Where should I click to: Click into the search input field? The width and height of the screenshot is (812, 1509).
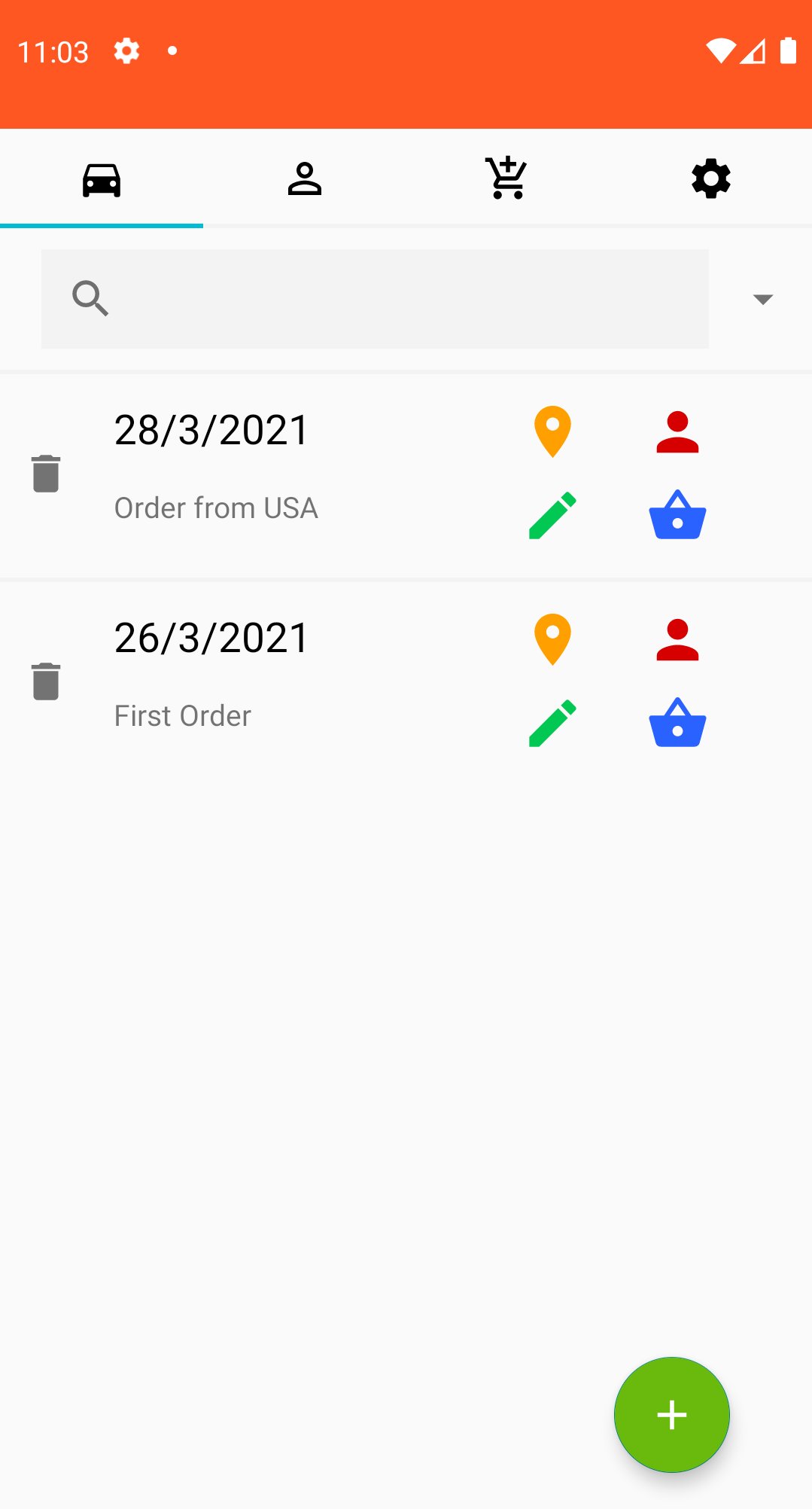click(375, 298)
